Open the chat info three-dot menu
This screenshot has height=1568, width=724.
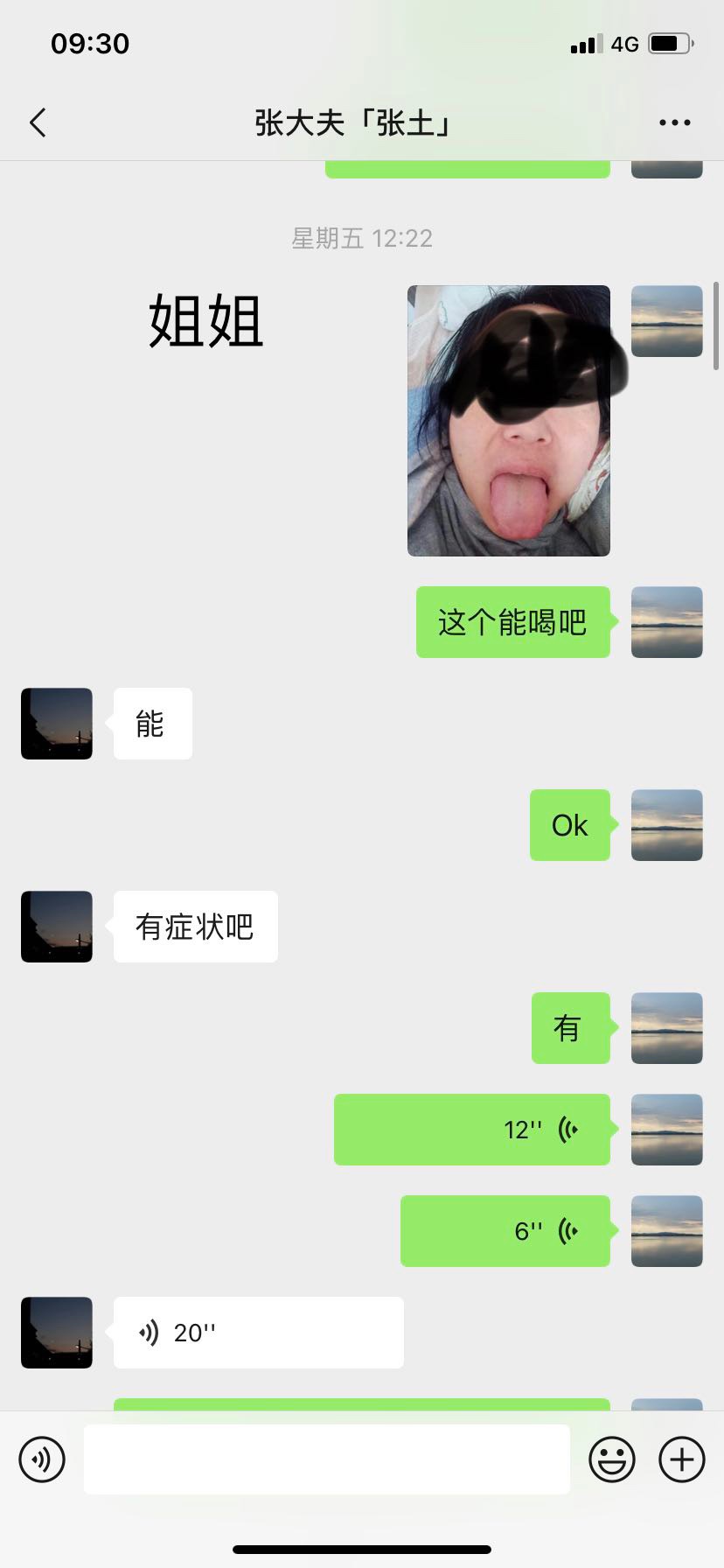pyautogui.click(x=674, y=122)
